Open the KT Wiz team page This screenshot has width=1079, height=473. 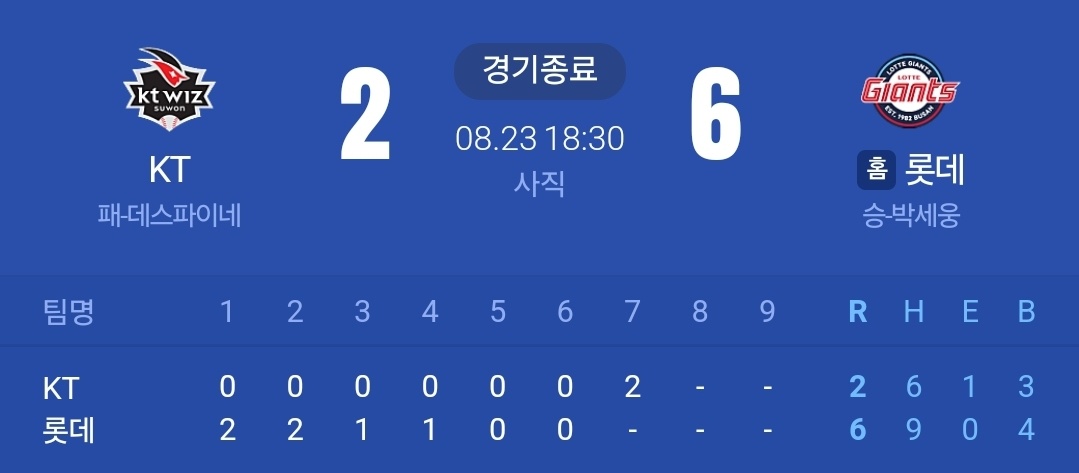[x=169, y=92]
